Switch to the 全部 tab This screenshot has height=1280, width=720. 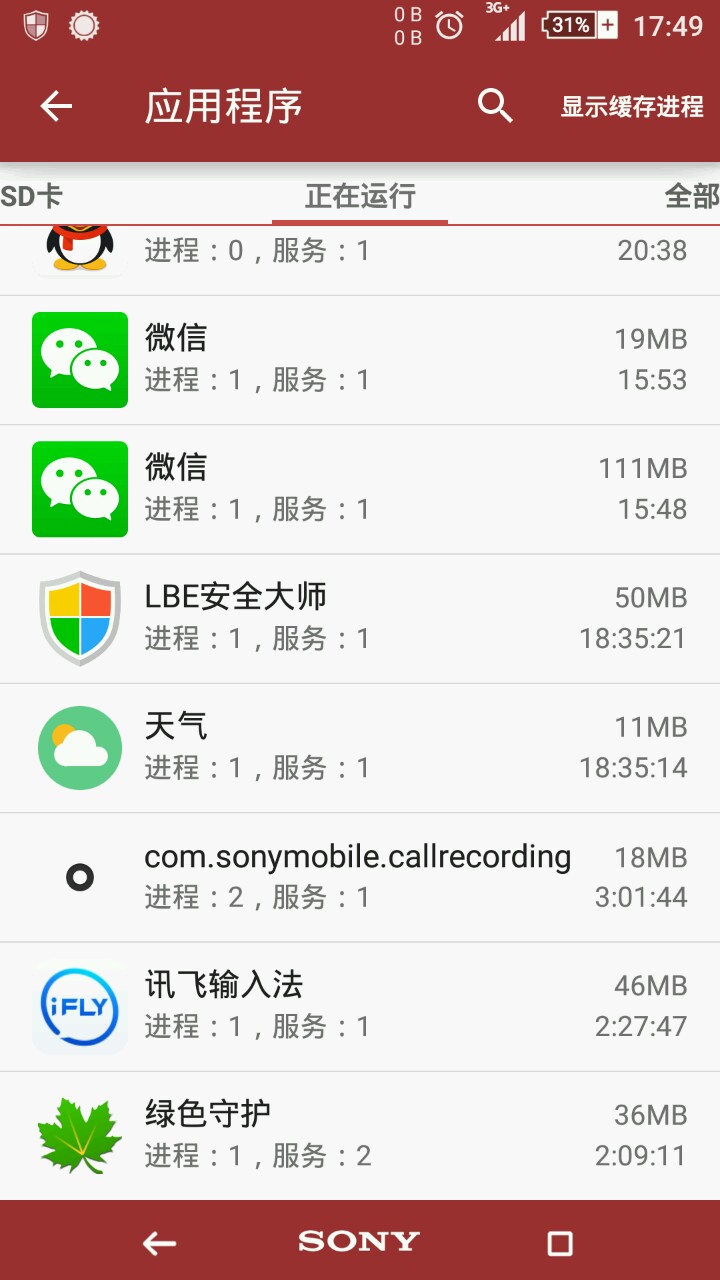[691, 196]
